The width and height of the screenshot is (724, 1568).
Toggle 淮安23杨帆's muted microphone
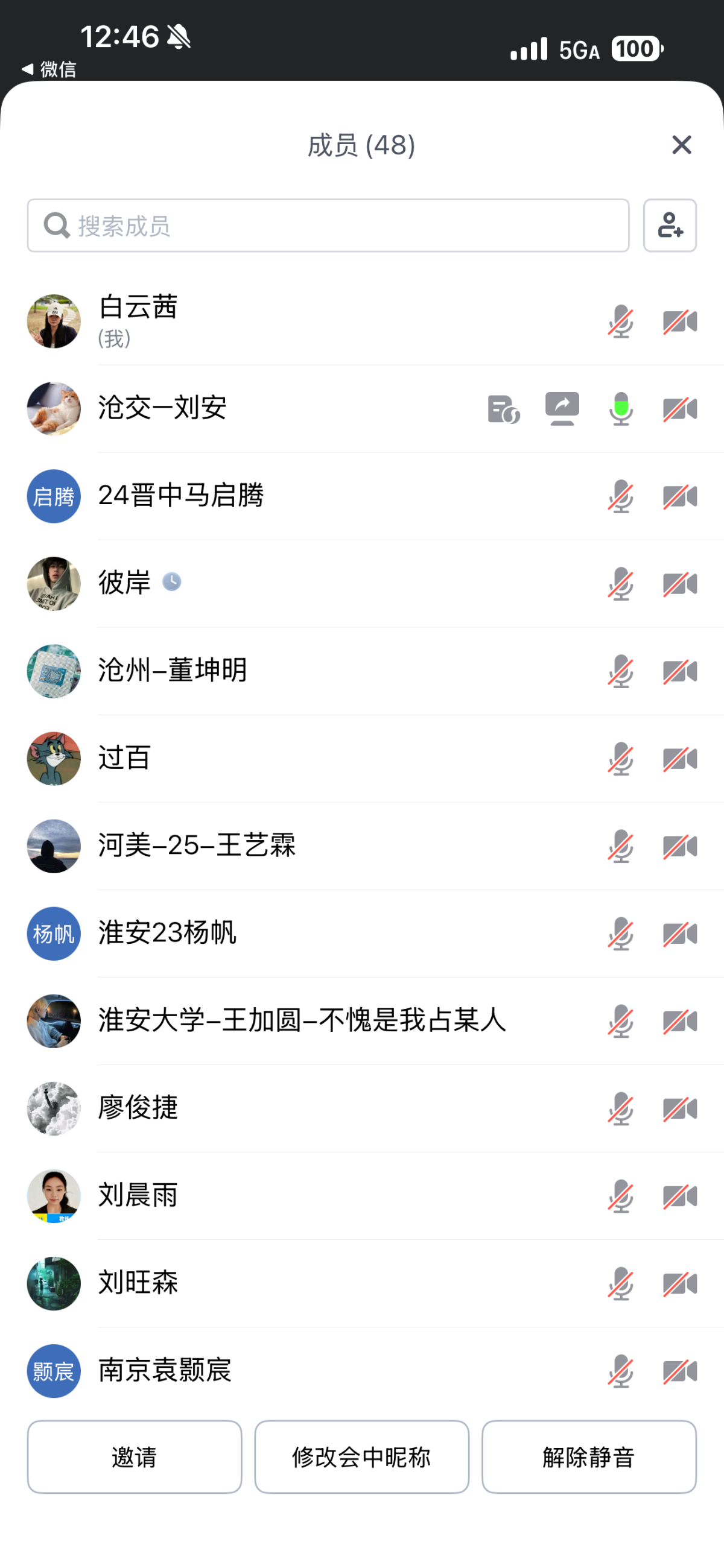coord(620,934)
